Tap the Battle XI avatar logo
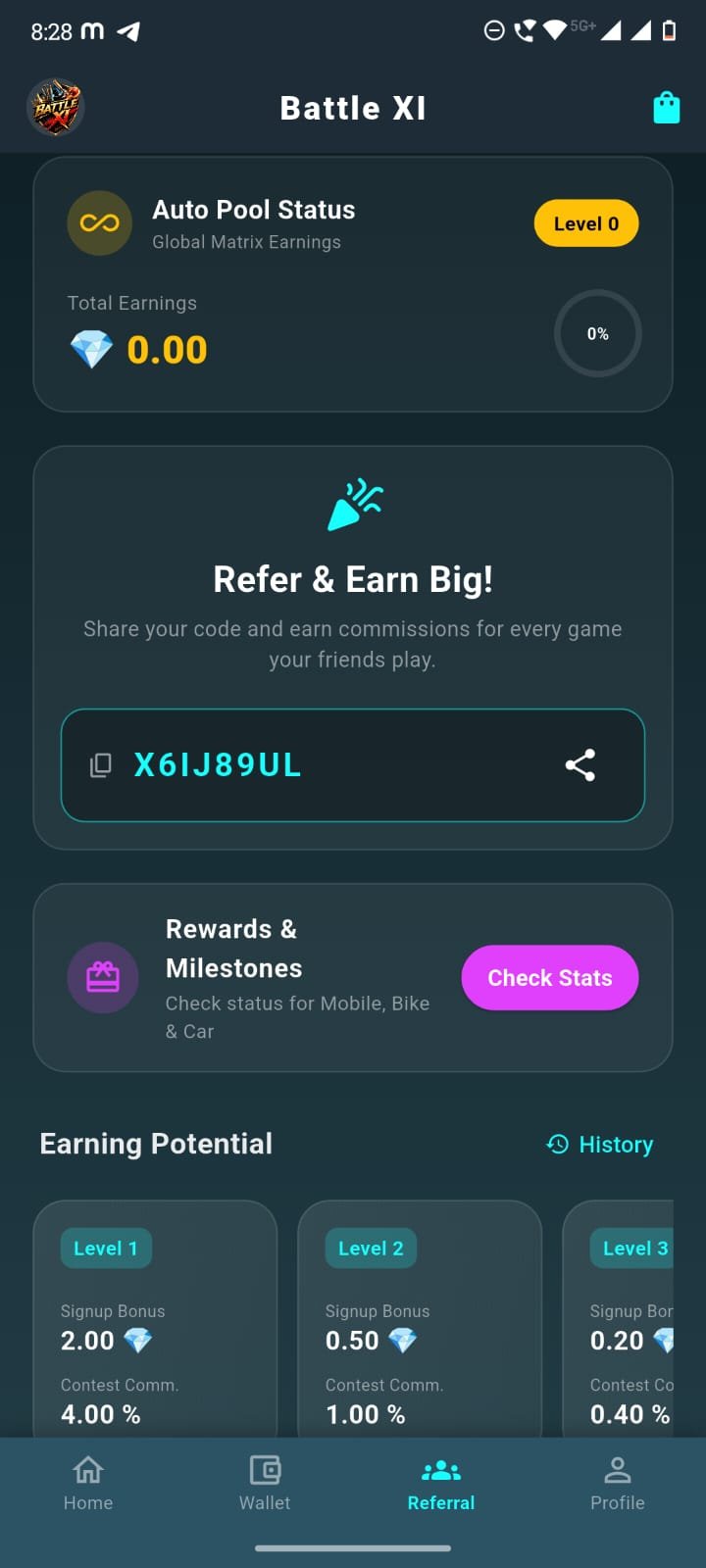706x1568 pixels. (x=55, y=108)
